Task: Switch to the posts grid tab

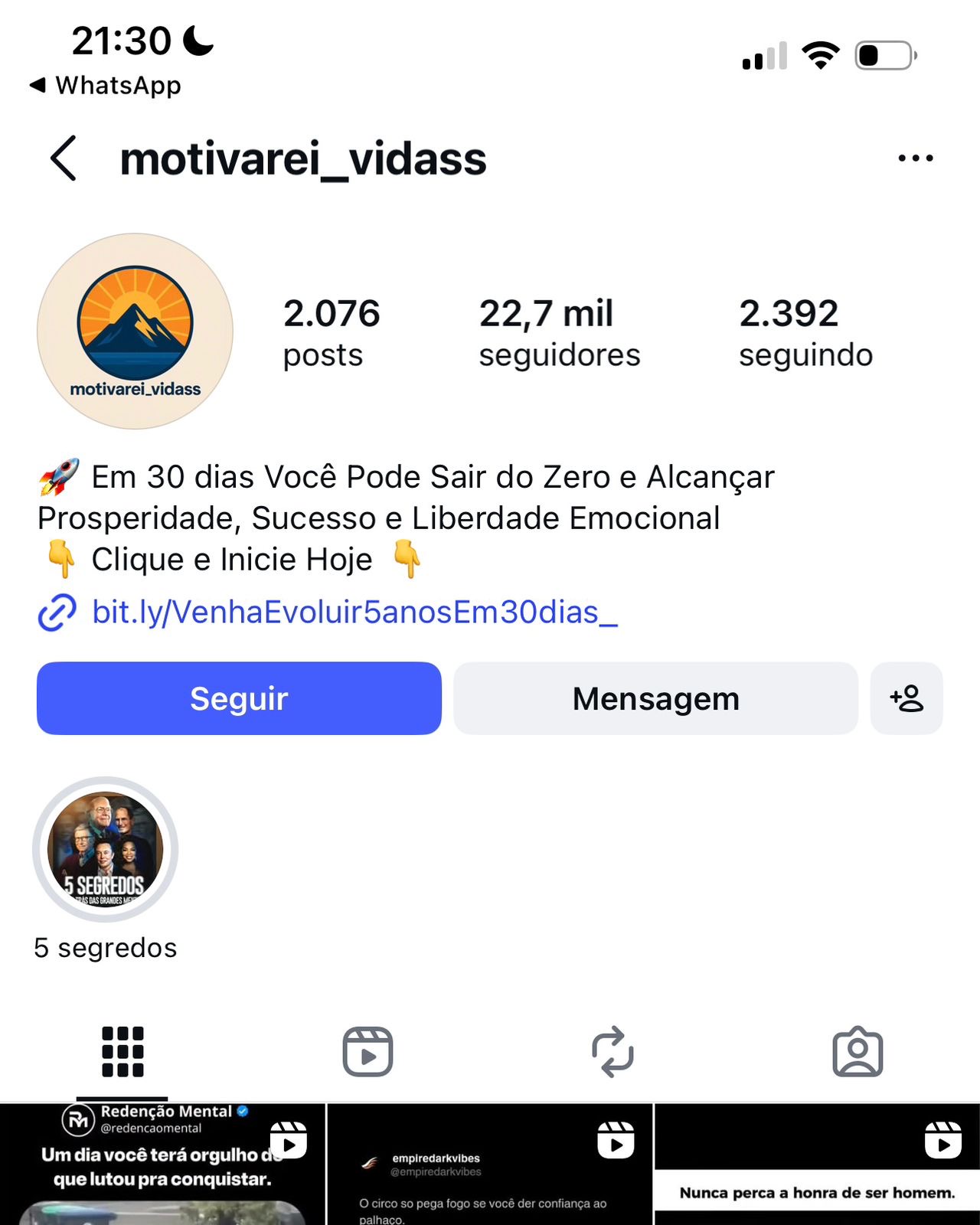Action: click(122, 1052)
